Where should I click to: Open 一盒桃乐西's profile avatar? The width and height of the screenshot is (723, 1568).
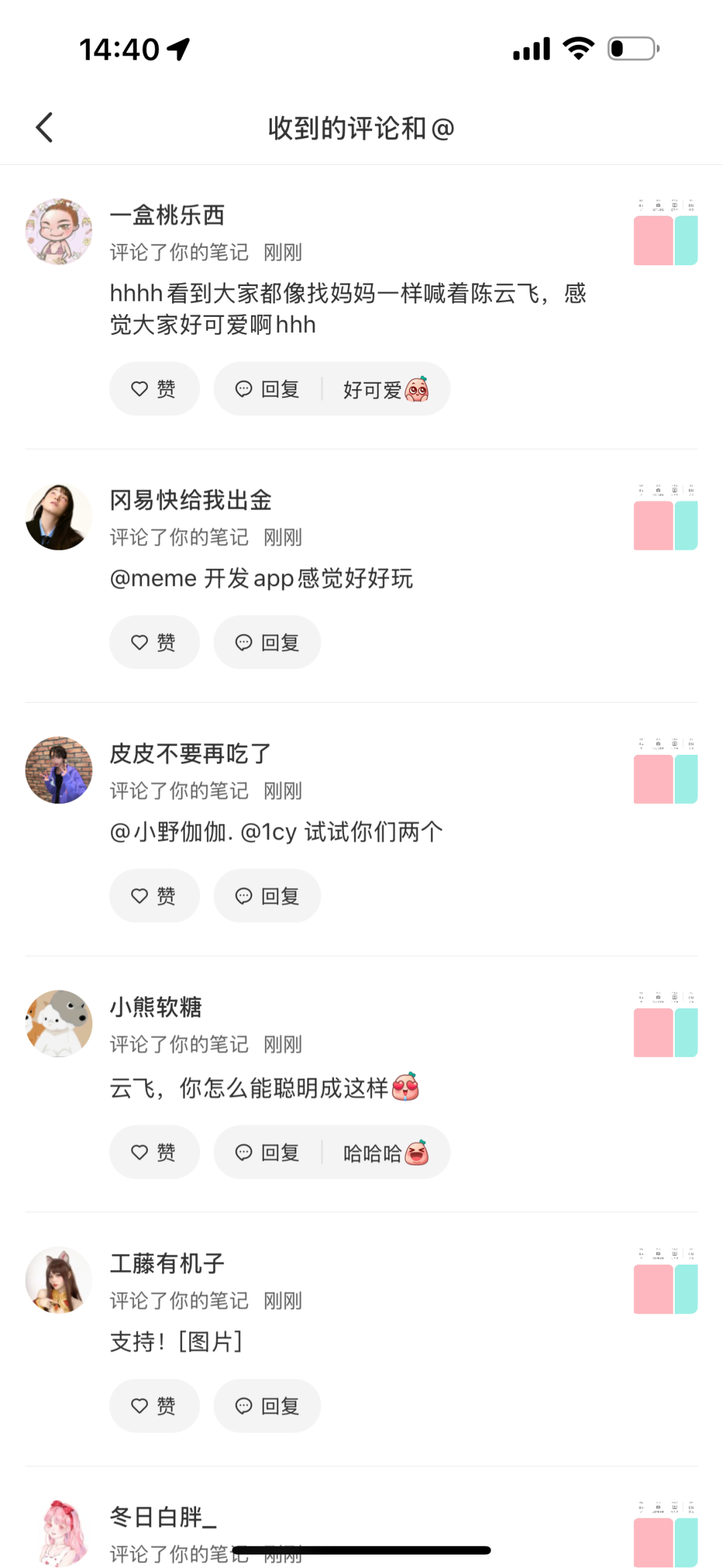[59, 231]
